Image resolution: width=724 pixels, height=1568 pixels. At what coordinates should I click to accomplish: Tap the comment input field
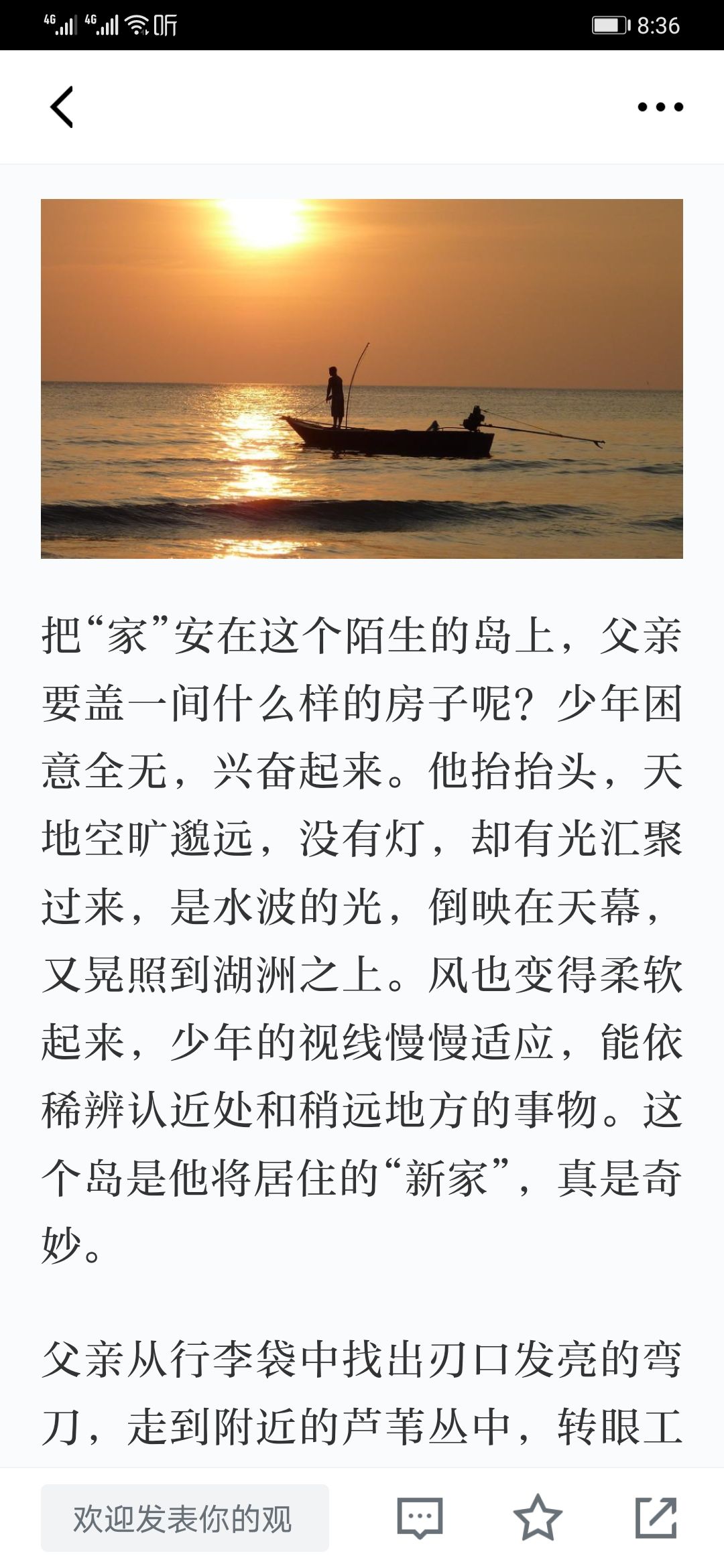[x=184, y=1518]
